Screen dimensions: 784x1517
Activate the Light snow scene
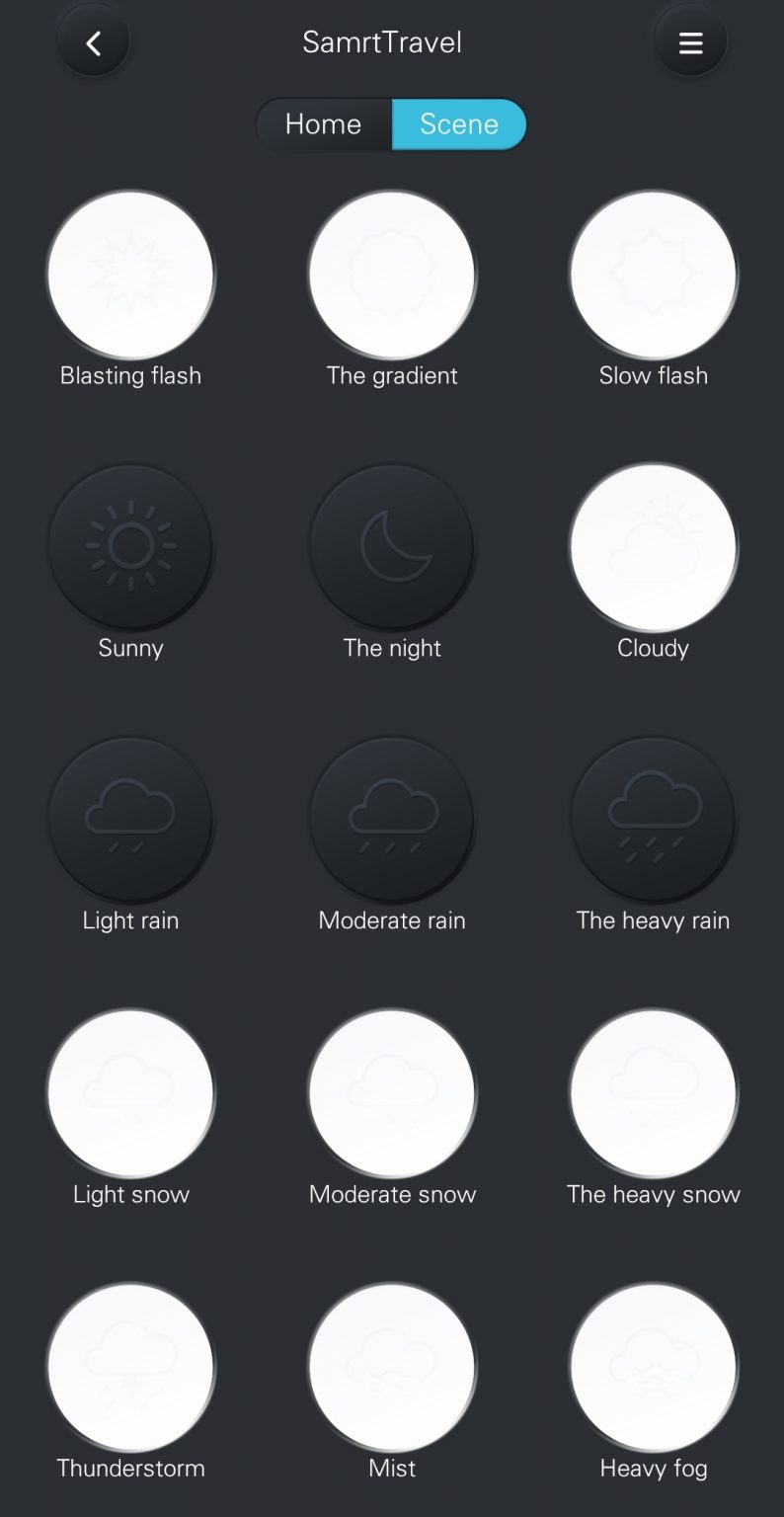pyautogui.click(x=130, y=1092)
